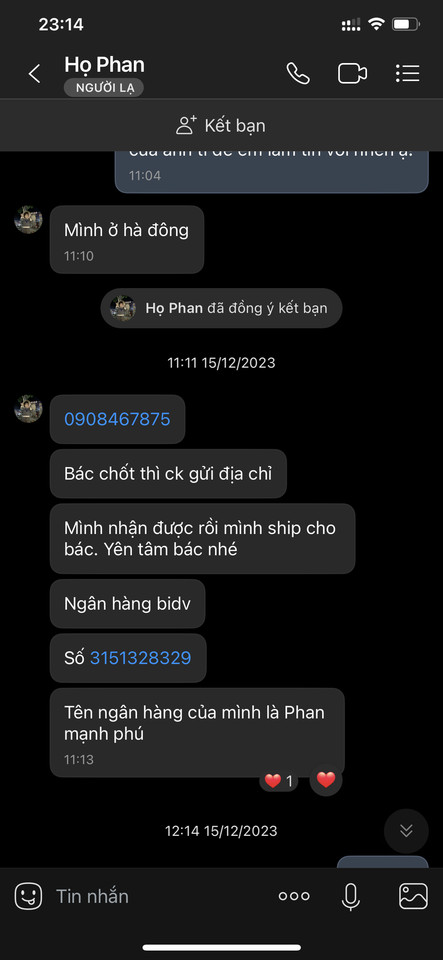Open Họ Phan profile from the header name
Screen dimensions: 443x960
pos(105,65)
